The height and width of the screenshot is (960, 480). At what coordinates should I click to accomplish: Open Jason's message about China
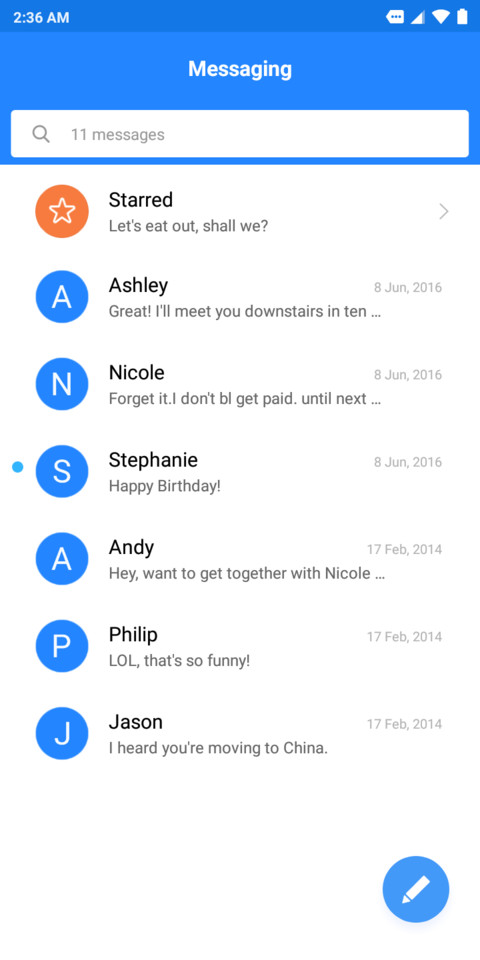240,733
